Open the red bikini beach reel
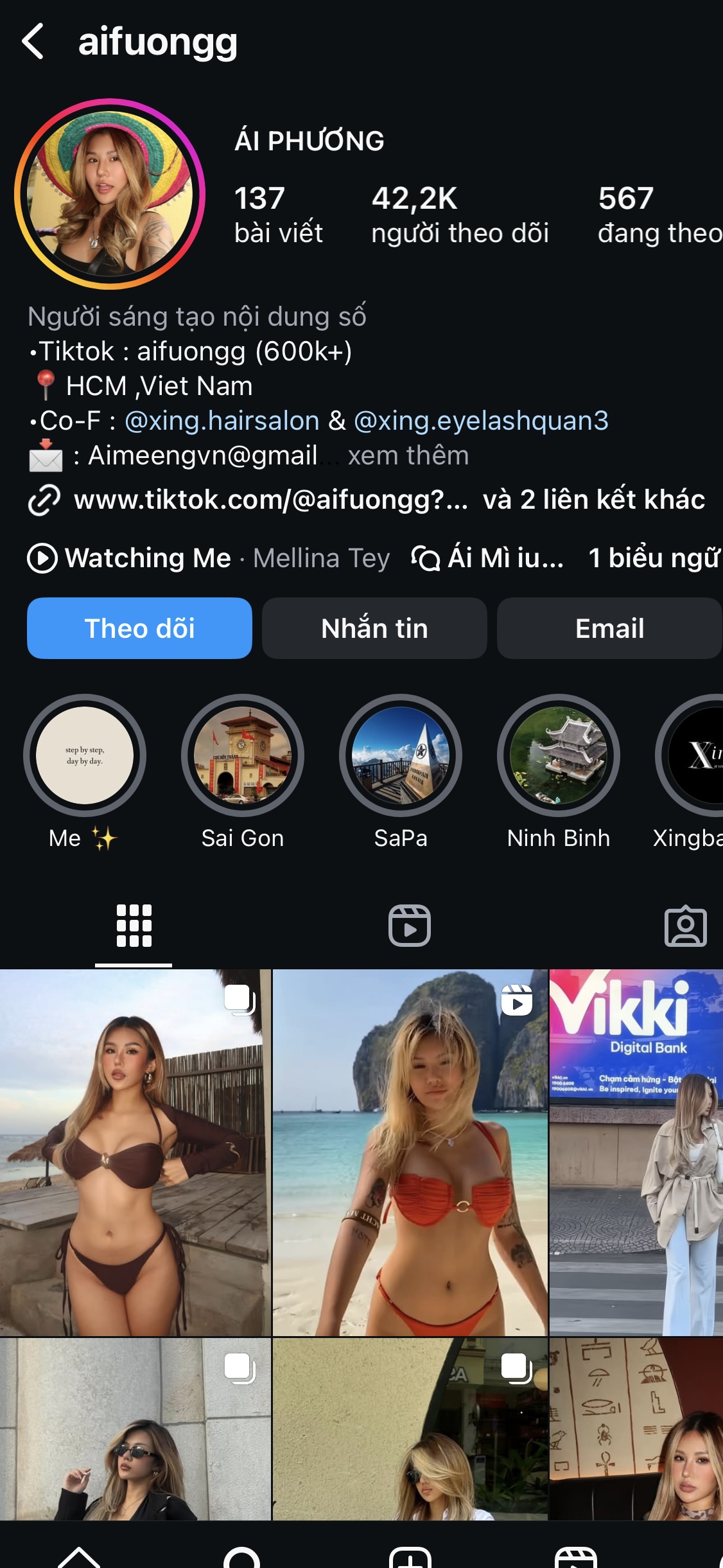723x1568 pixels. click(410, 1152)
